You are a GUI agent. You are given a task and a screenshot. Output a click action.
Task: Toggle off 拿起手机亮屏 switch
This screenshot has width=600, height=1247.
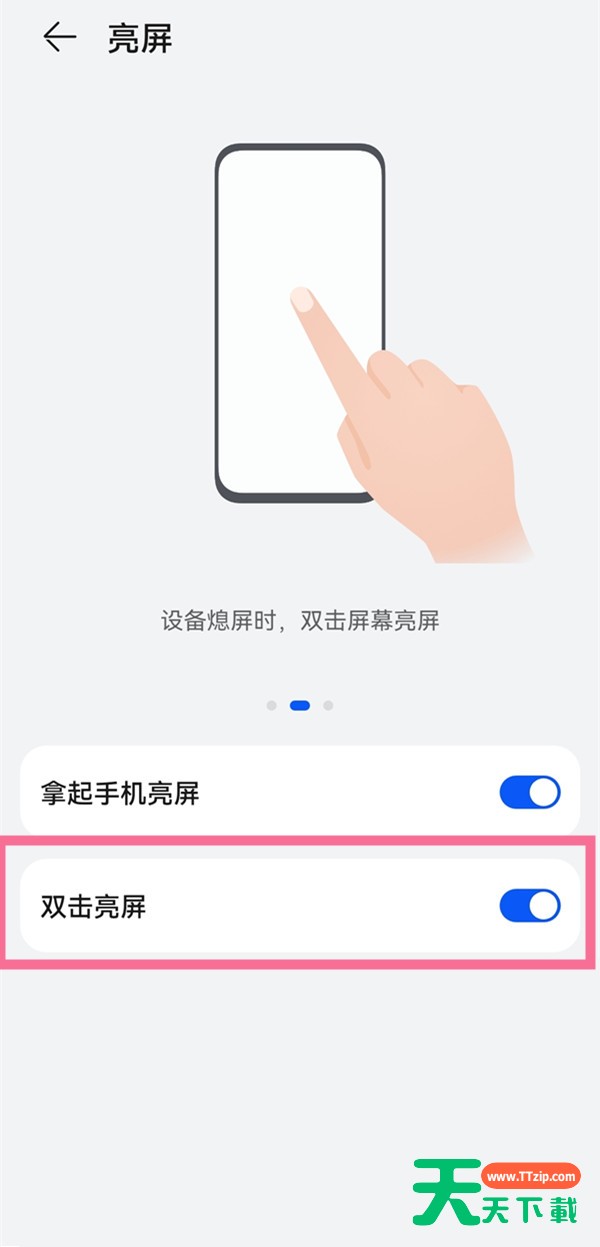[530, 793]
